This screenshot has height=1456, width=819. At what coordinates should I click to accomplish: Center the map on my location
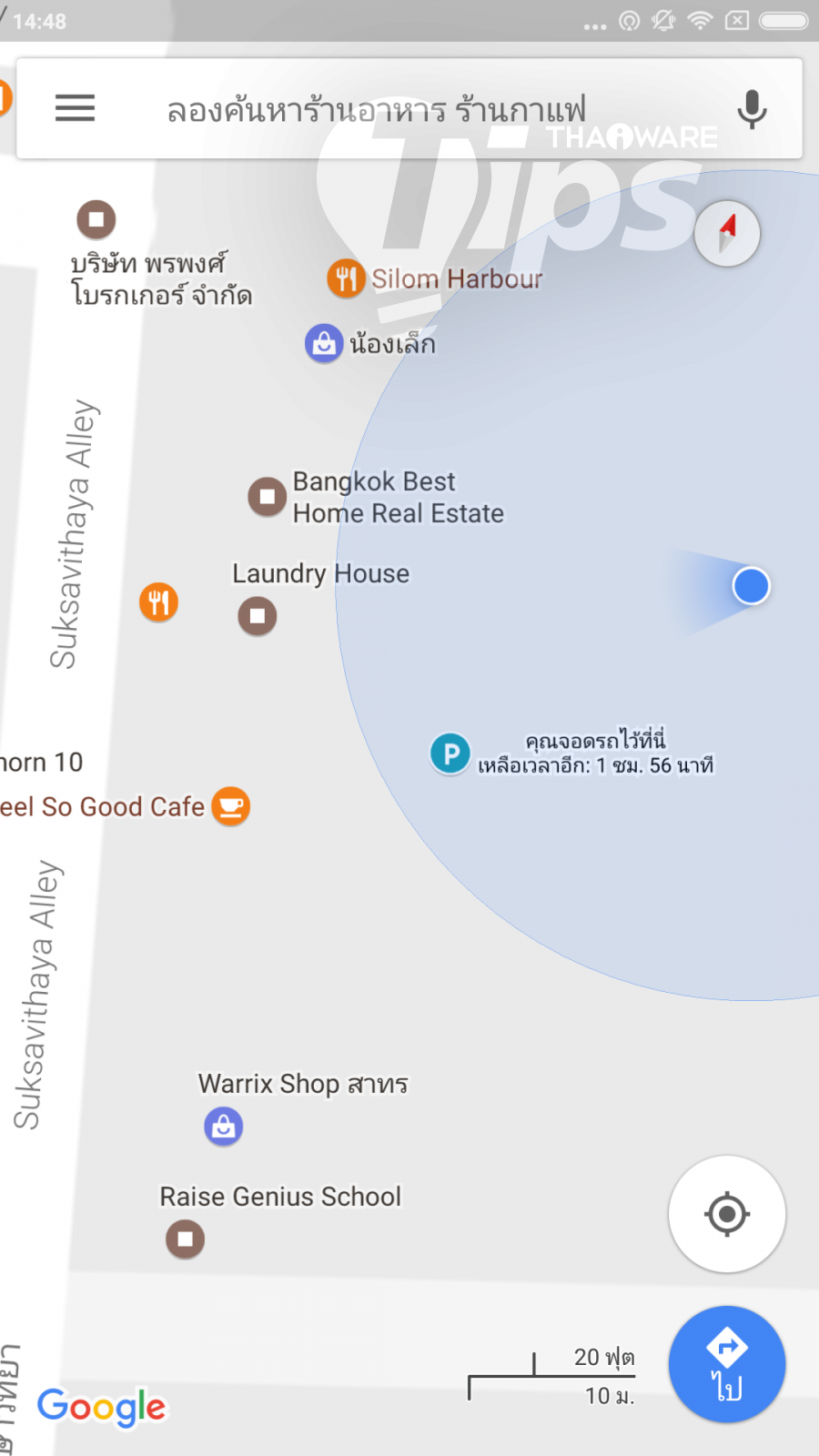[x=726, y=1214]
